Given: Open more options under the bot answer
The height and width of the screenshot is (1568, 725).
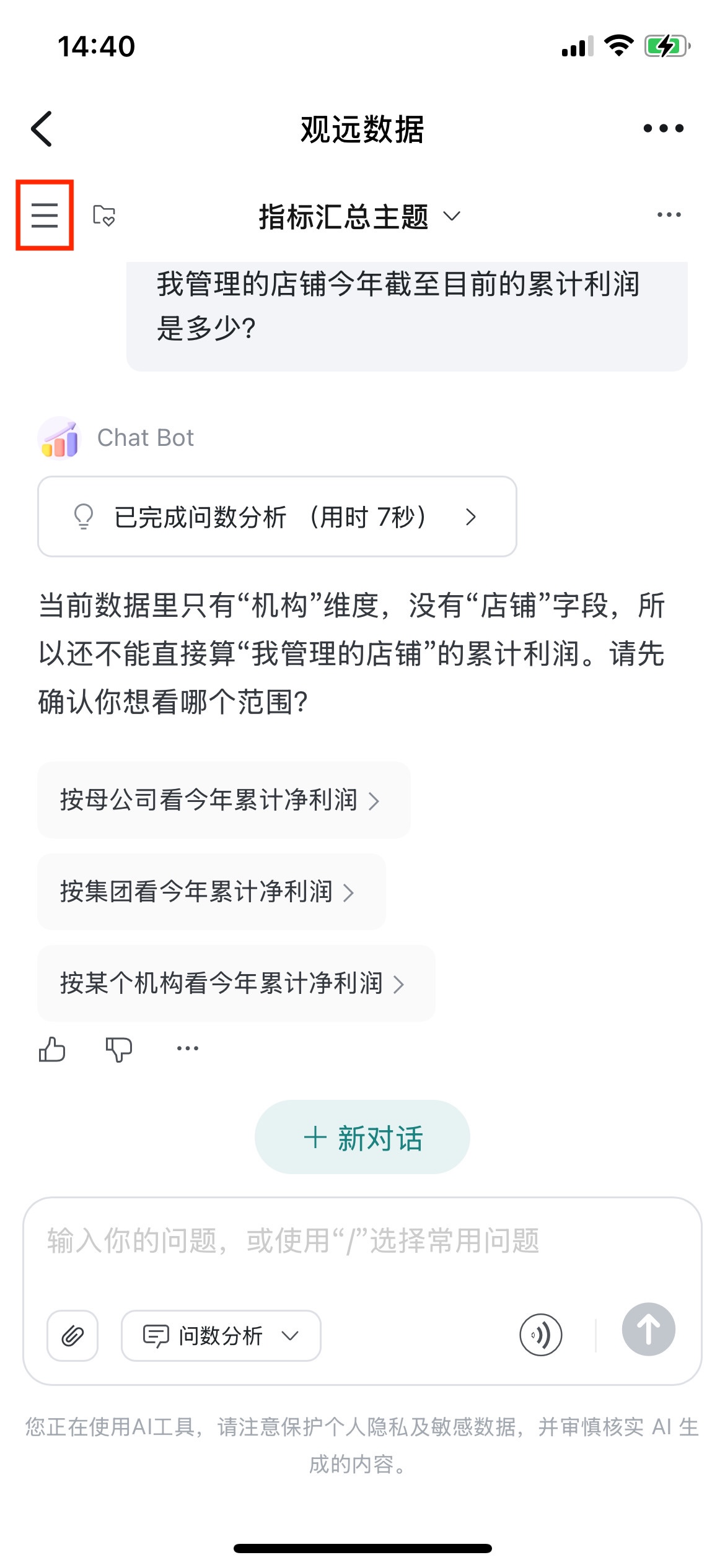Looking at the screenshot, I should point(188,1048).
